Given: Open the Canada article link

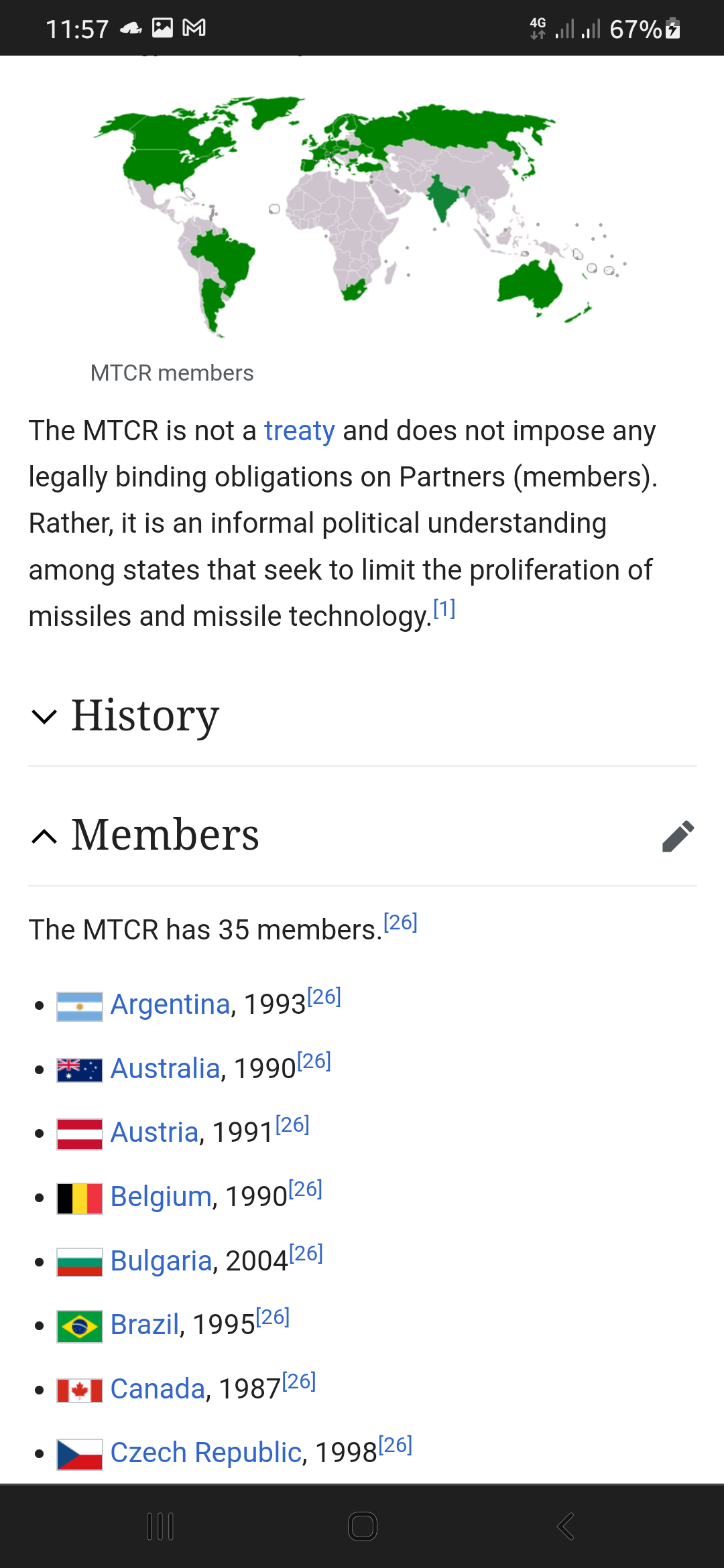Looking at the screenshot, I should 158,1389.
